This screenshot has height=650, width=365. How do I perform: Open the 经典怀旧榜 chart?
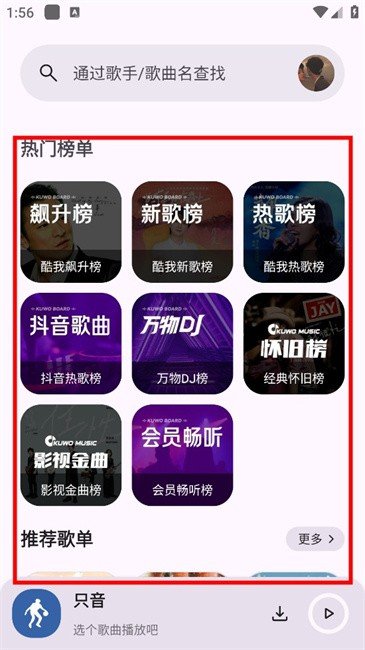(294, 344)
